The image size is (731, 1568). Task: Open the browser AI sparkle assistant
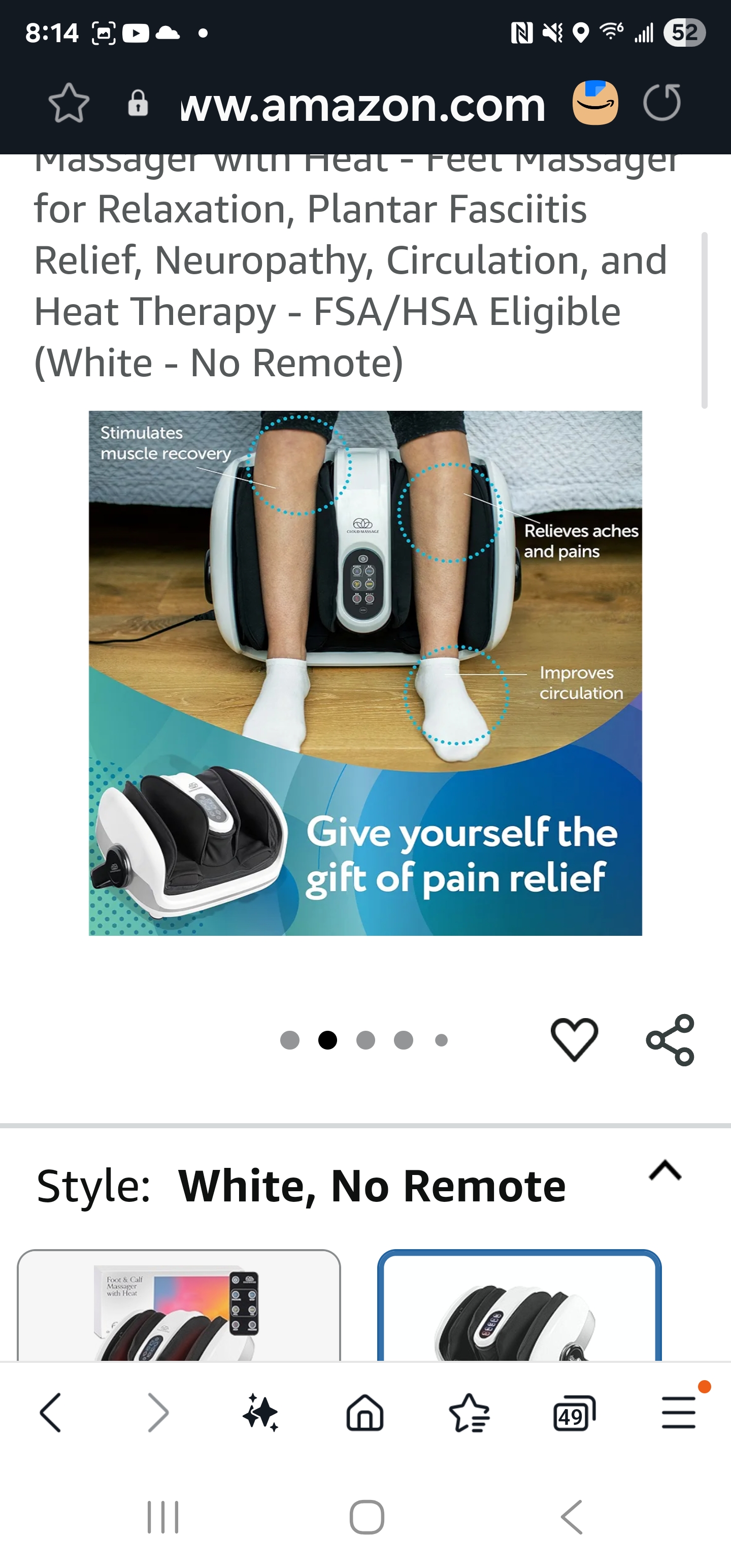tap(260, 1412)
